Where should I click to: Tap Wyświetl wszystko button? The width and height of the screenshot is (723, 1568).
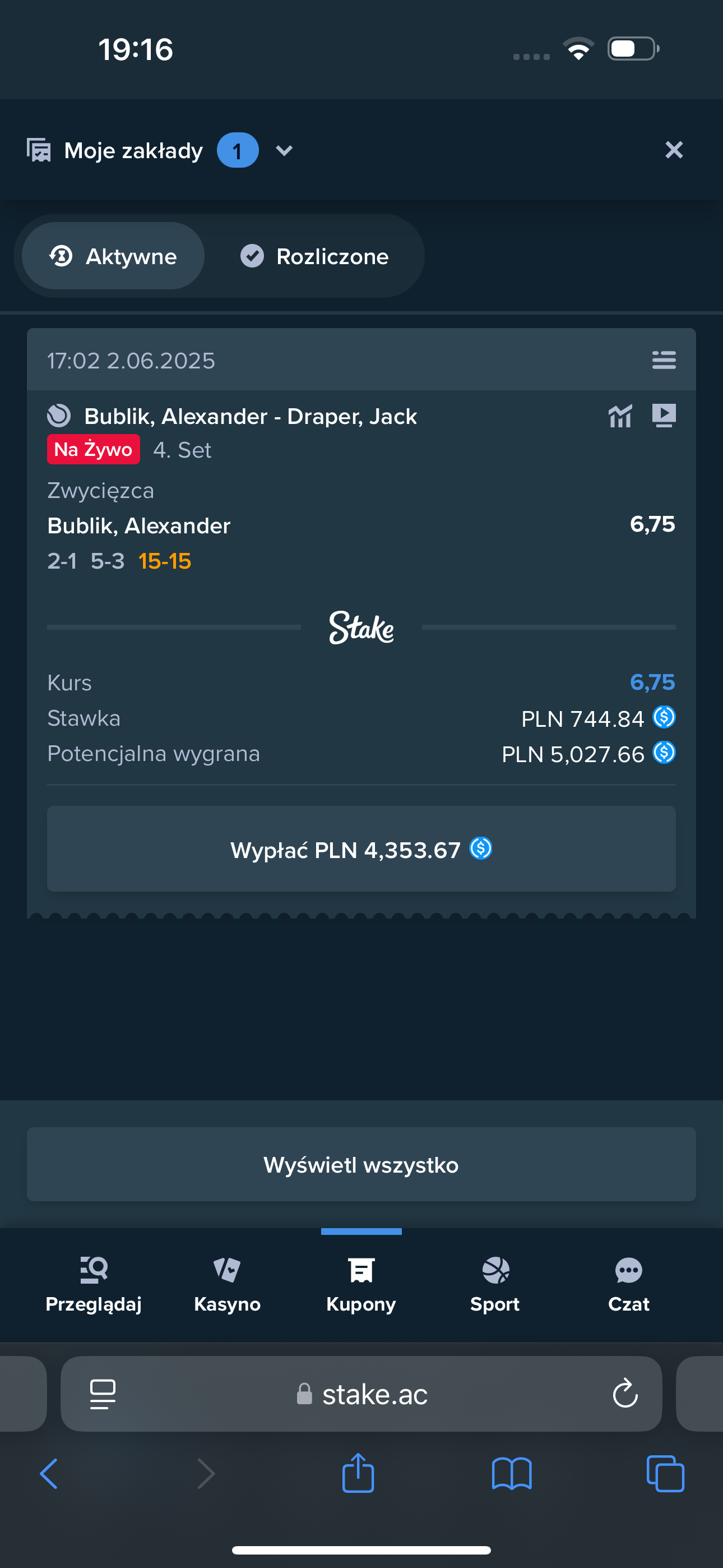click(361, 1164)
